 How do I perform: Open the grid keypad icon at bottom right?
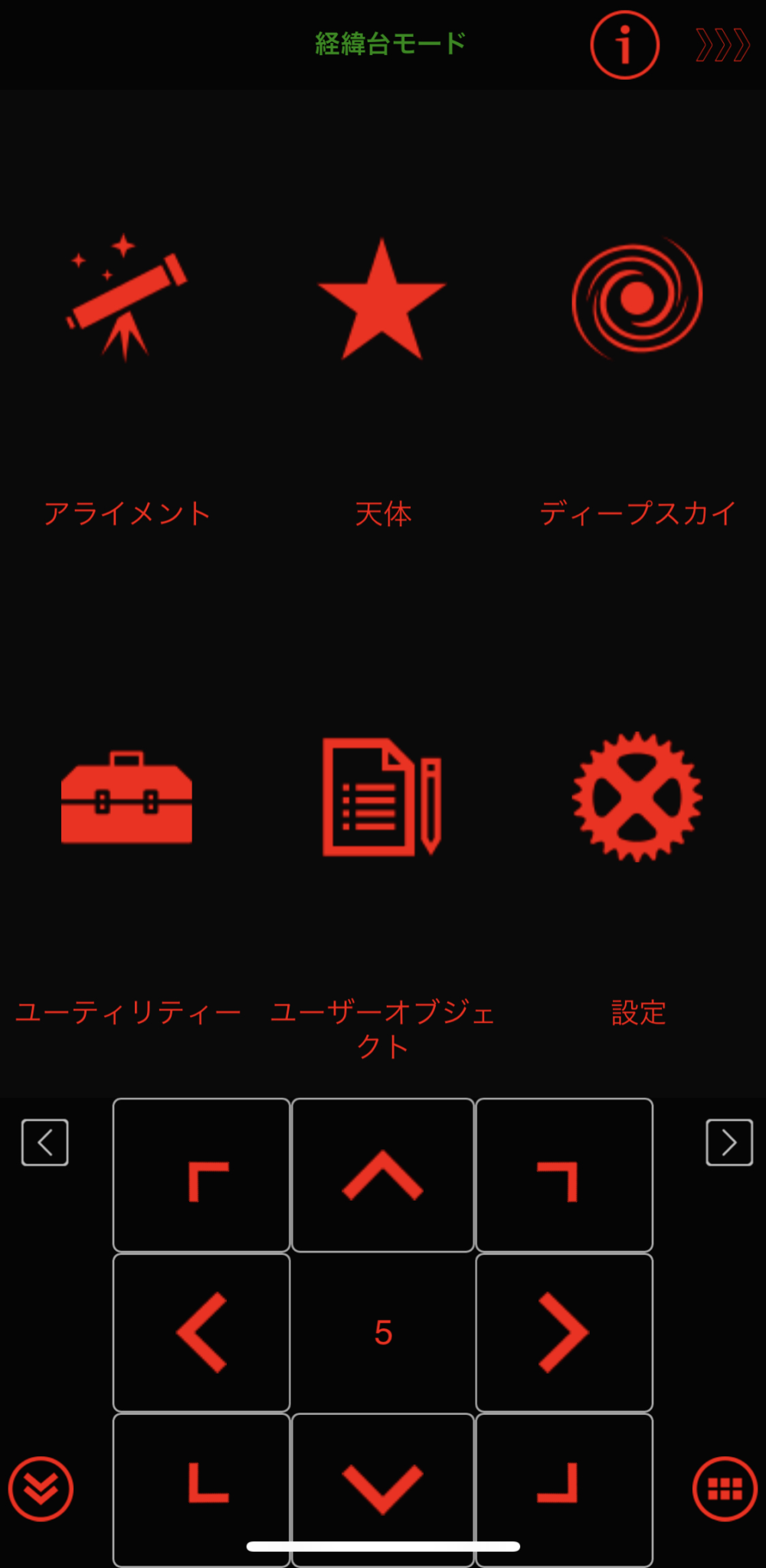[725, 1489]
